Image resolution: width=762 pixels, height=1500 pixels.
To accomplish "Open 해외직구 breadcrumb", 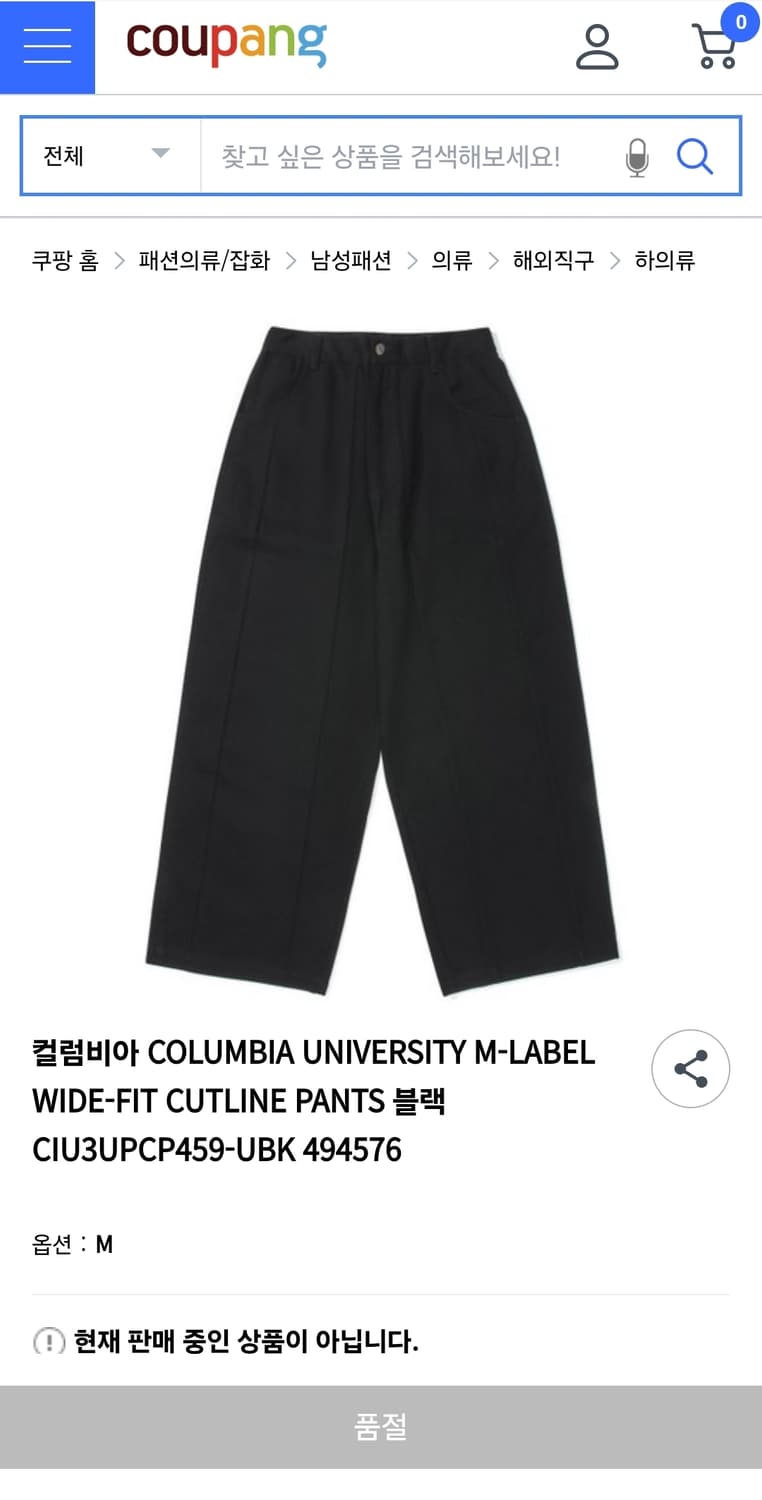I will click(553, 261).
